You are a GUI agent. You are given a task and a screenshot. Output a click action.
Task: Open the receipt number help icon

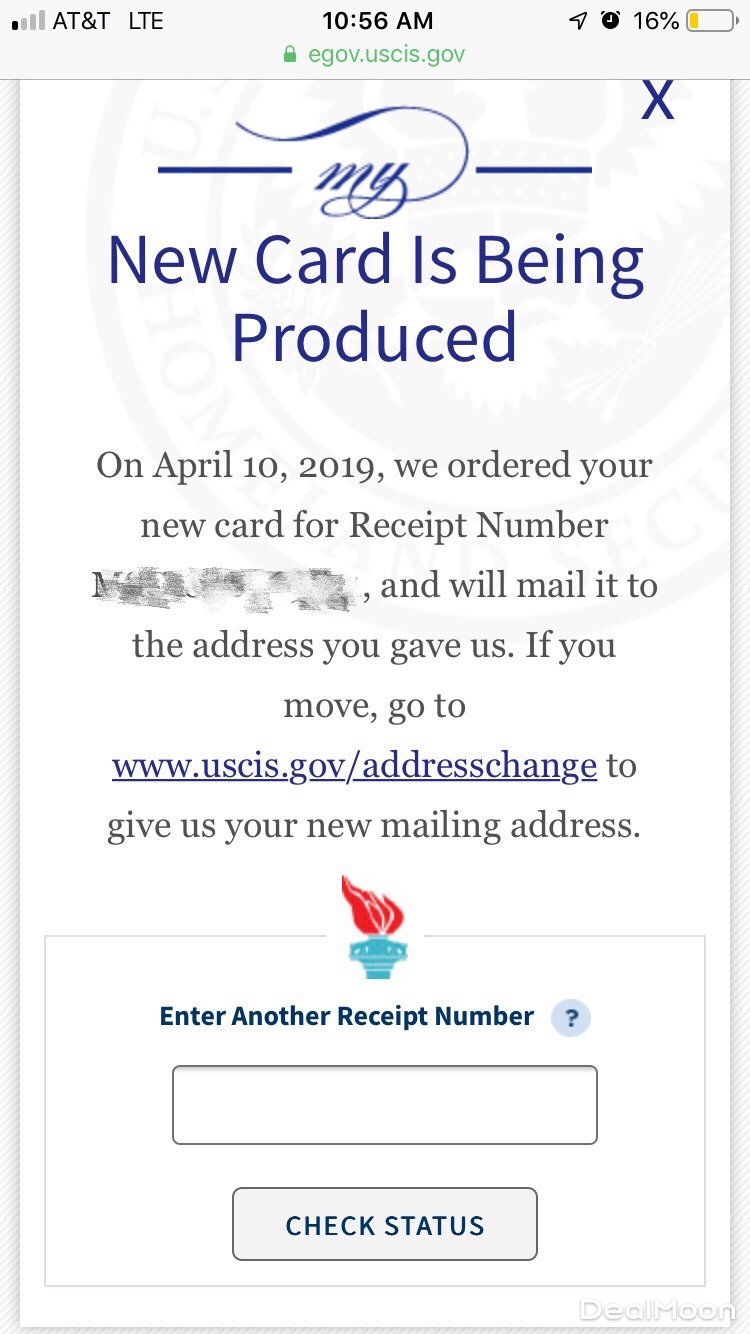point(571,1018)
